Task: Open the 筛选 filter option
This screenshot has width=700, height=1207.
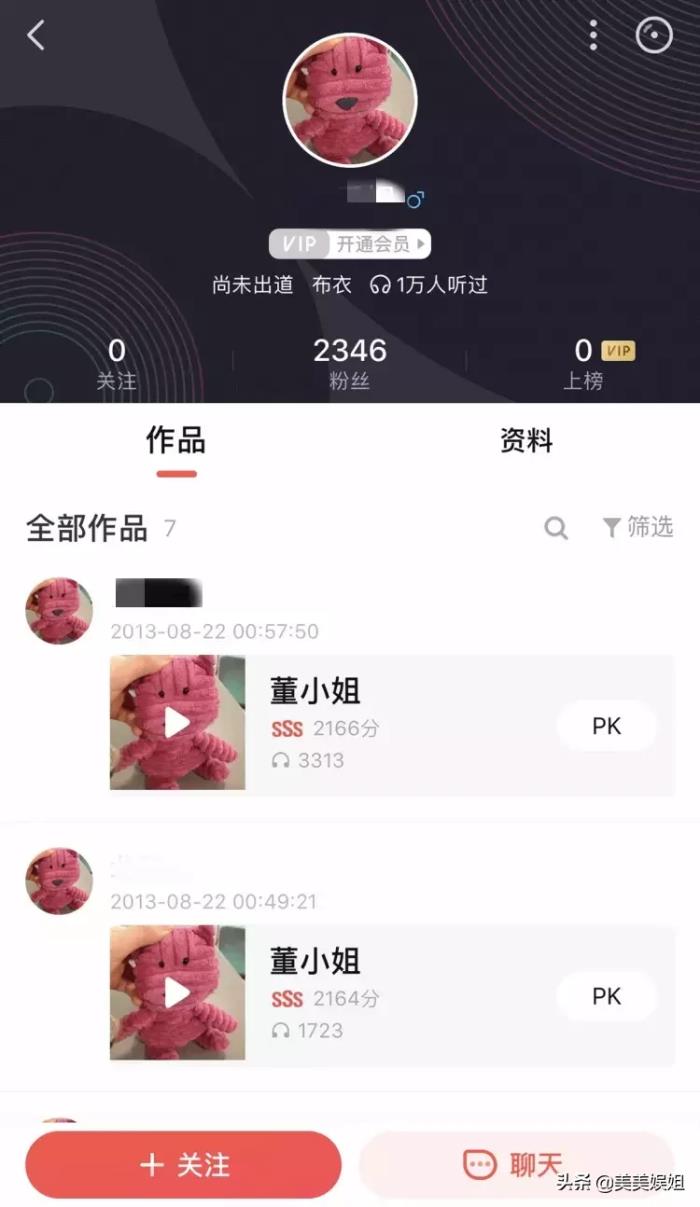Action: tap(638, 528)
